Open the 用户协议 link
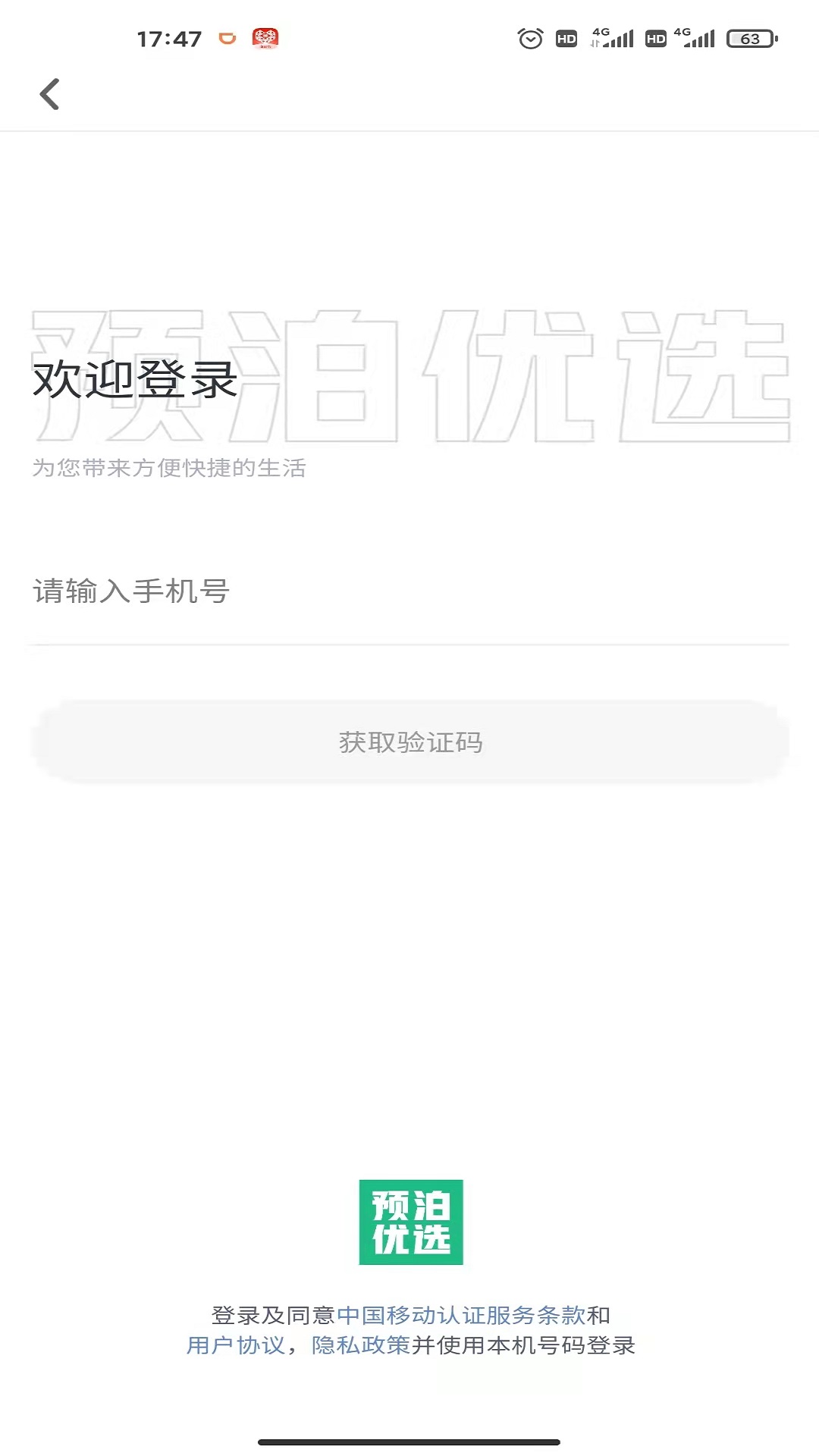This screenshot has width=819, height=1456. tap(236, 1345)
